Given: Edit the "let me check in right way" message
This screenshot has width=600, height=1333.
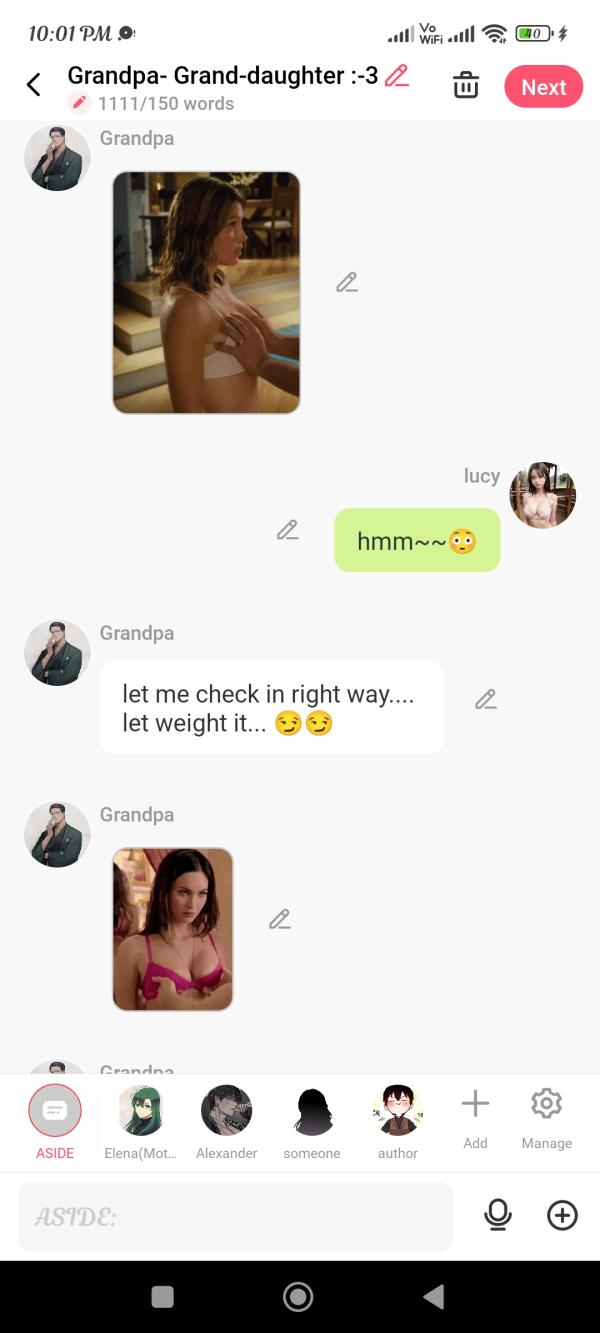Looking at the screenshot, I should (x=486, y=699).
